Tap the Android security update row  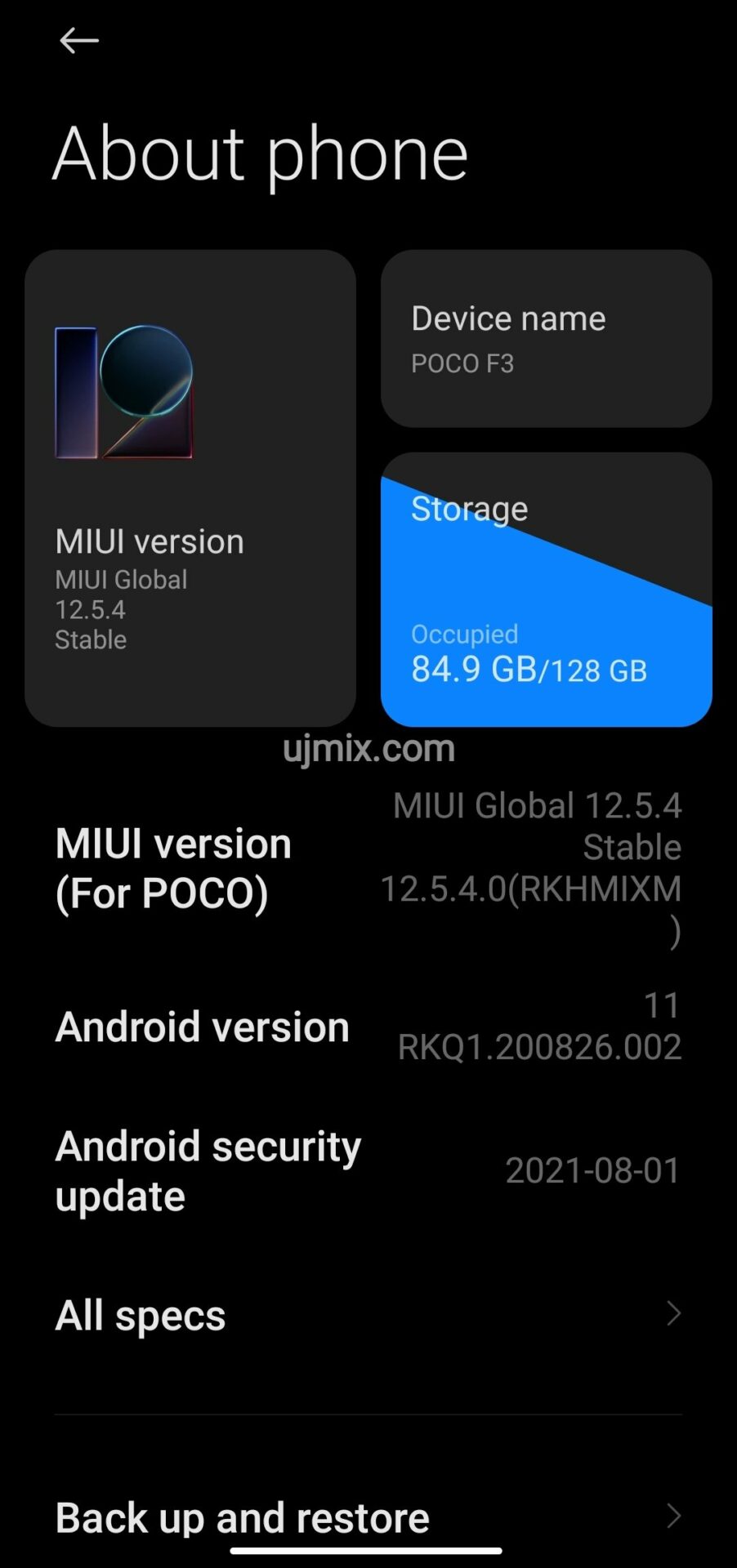point(368,1170)
